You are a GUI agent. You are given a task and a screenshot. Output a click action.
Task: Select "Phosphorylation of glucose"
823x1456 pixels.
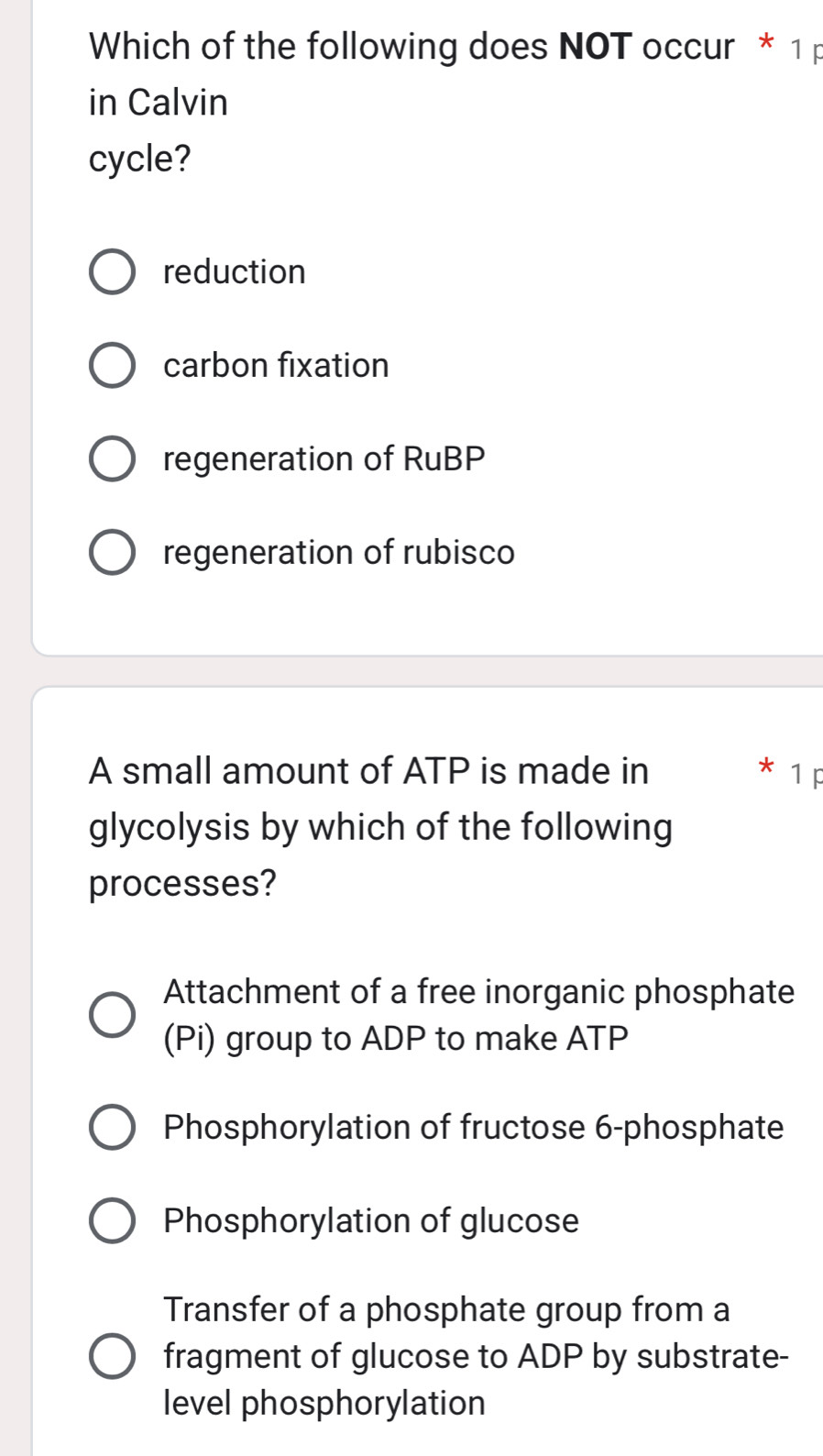pyautogui.click(x=111, y=1220)
